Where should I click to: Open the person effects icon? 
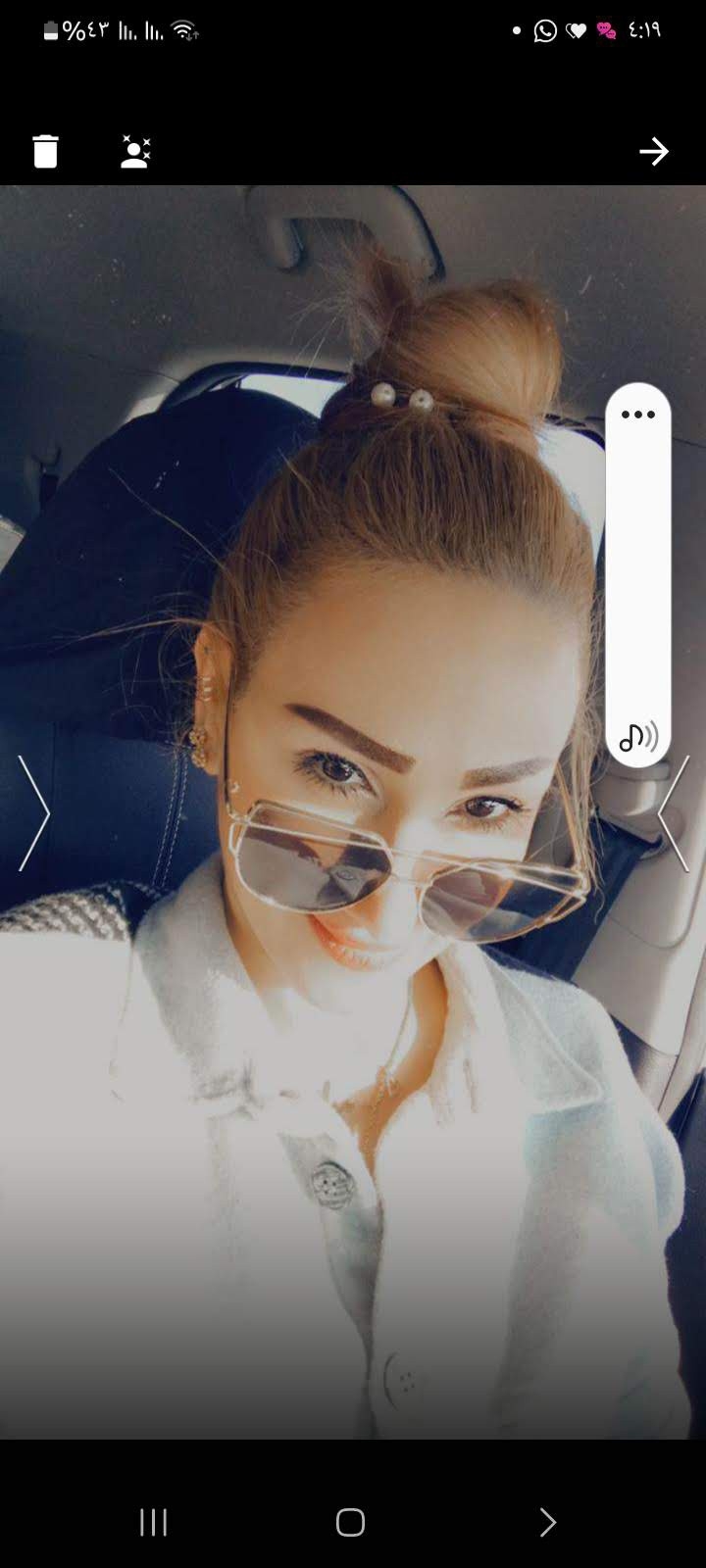click(x=135, y=152)
